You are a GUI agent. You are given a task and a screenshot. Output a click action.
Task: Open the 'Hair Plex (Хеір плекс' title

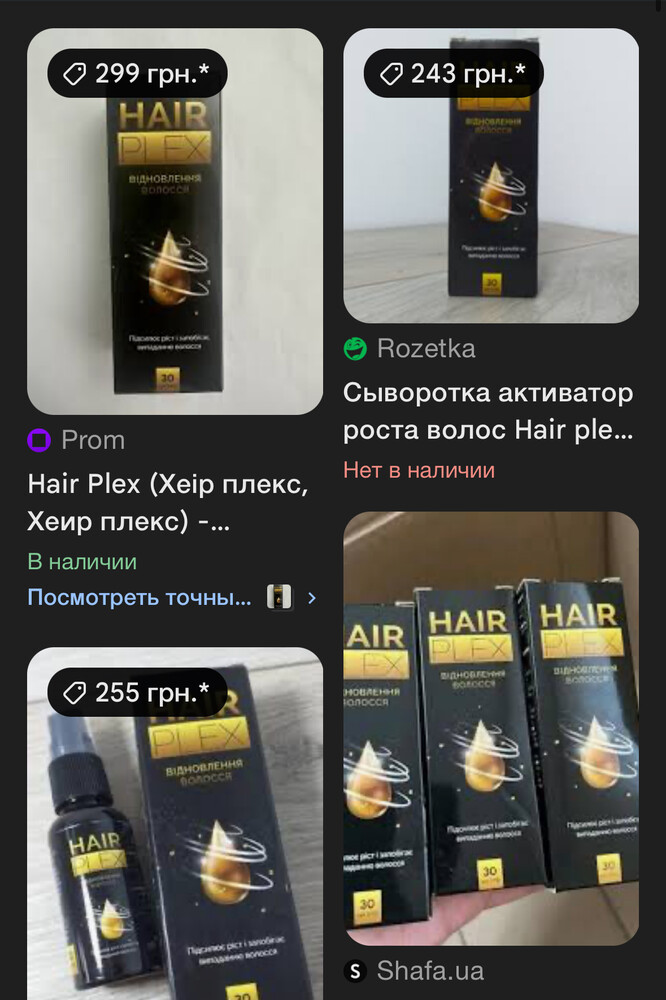pos(168,504)
